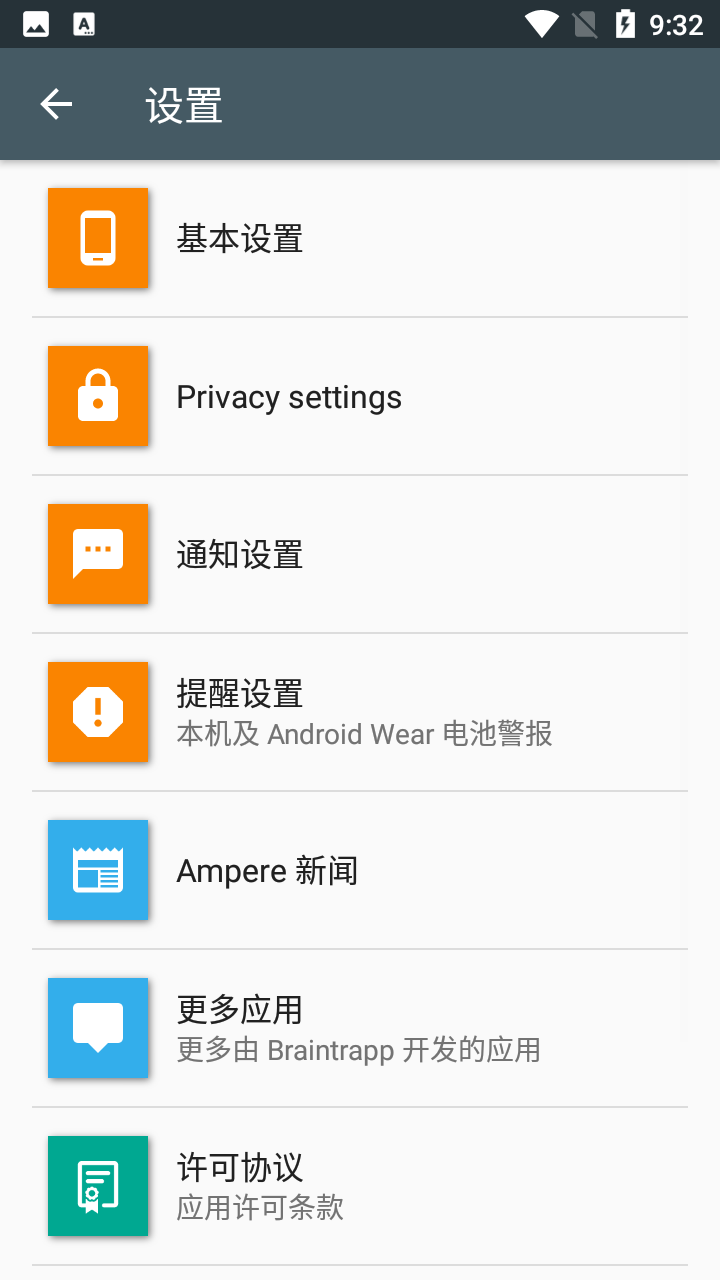Open 基本设置 basic settings
Viewport: 720px width, 1280px height.
click(360, 238)
